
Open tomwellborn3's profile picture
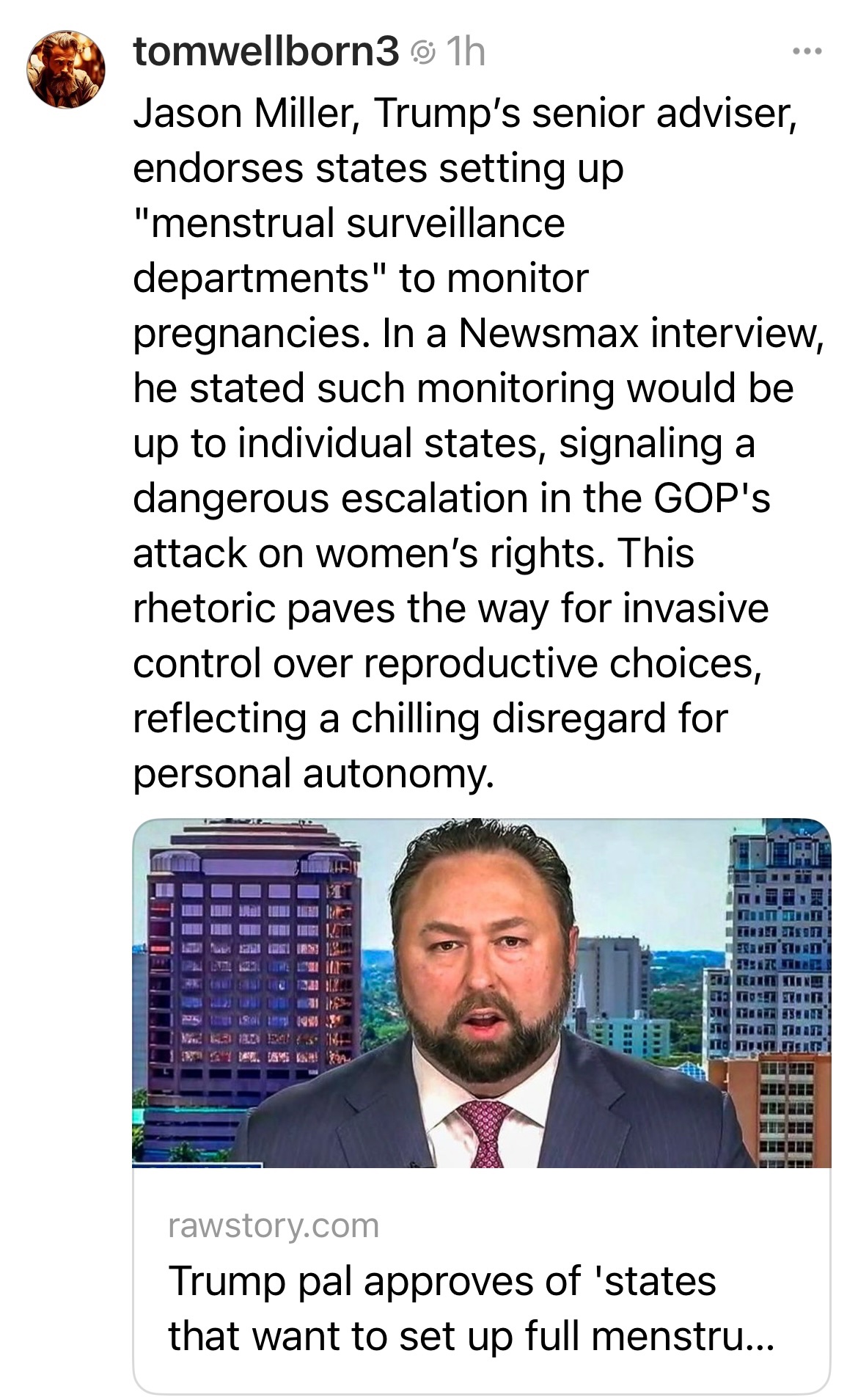(x=66, y=70)
